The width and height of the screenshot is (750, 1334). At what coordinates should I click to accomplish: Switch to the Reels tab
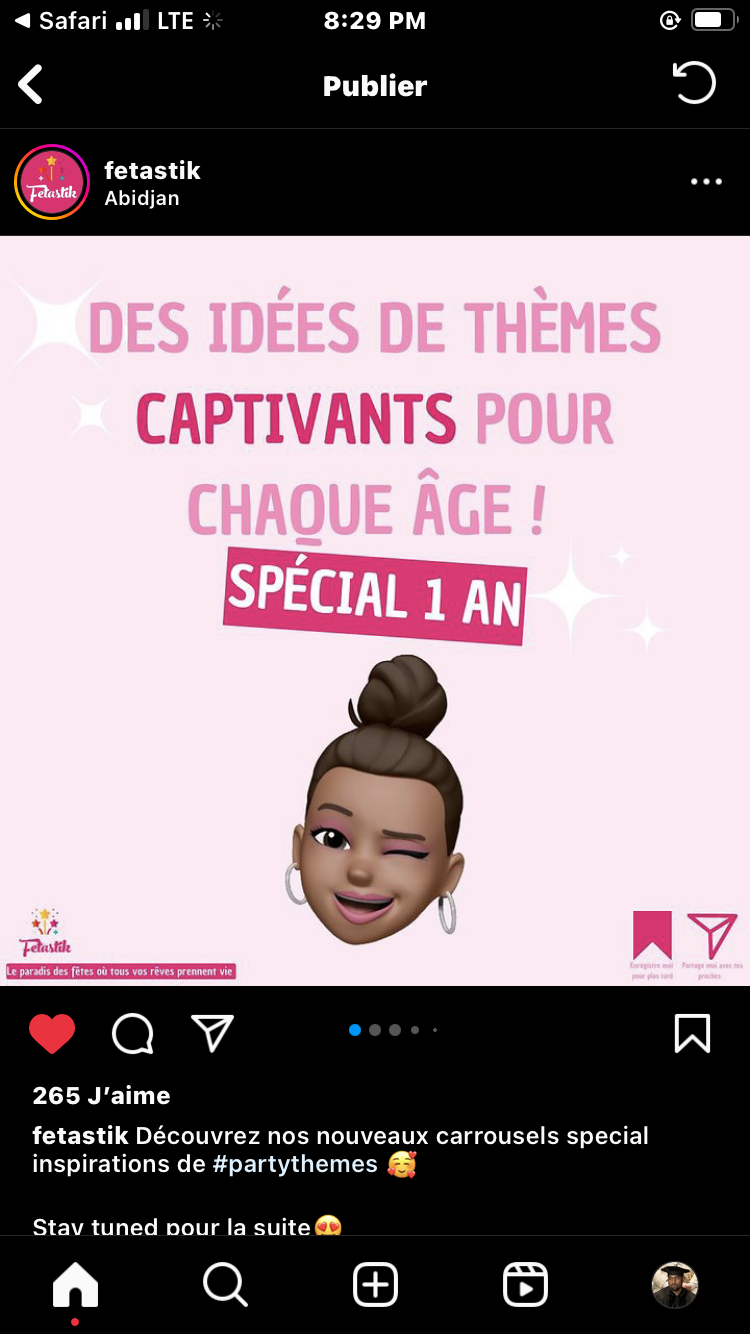[525, 1285]
